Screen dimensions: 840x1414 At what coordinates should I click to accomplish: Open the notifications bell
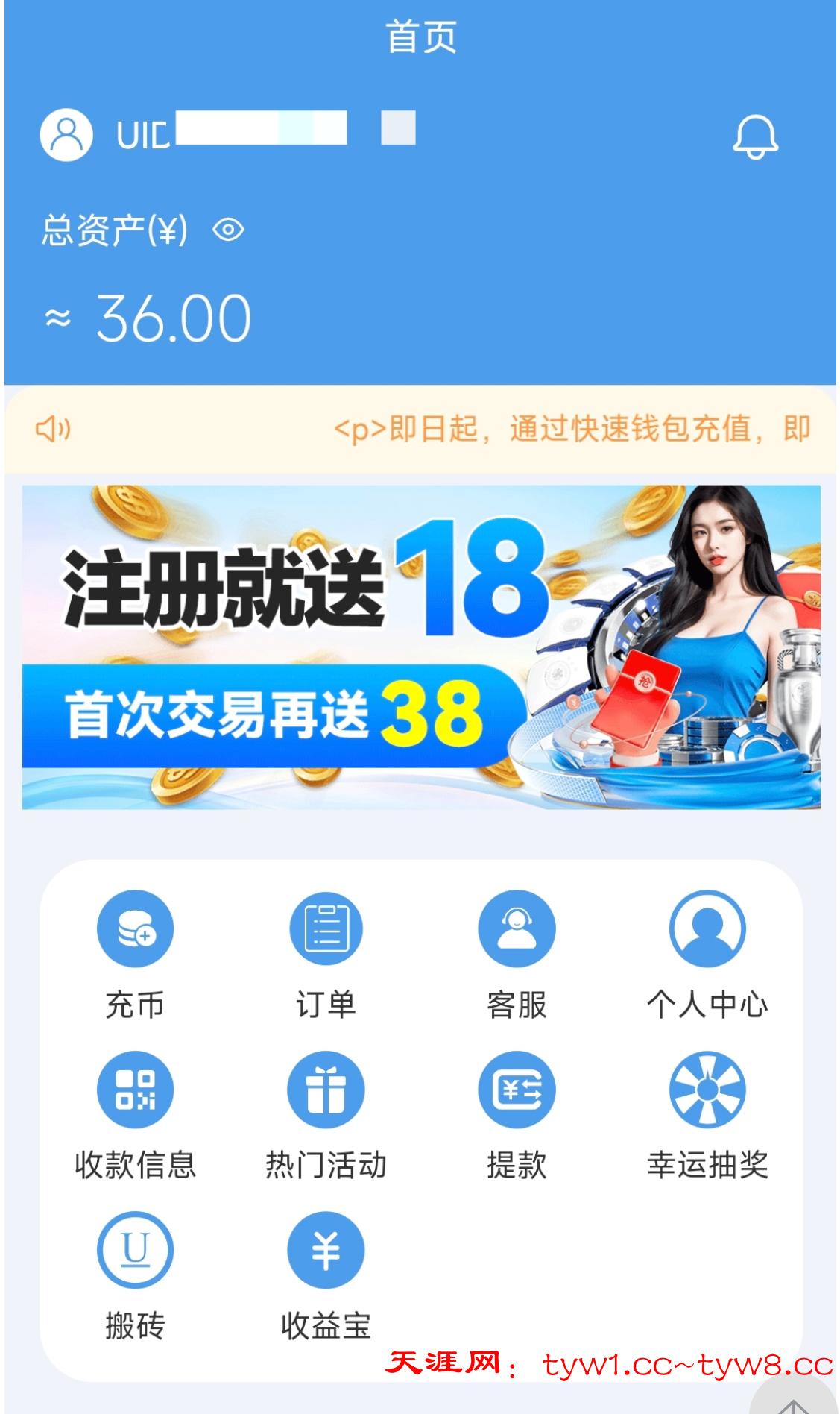click(x=755, y=137)
